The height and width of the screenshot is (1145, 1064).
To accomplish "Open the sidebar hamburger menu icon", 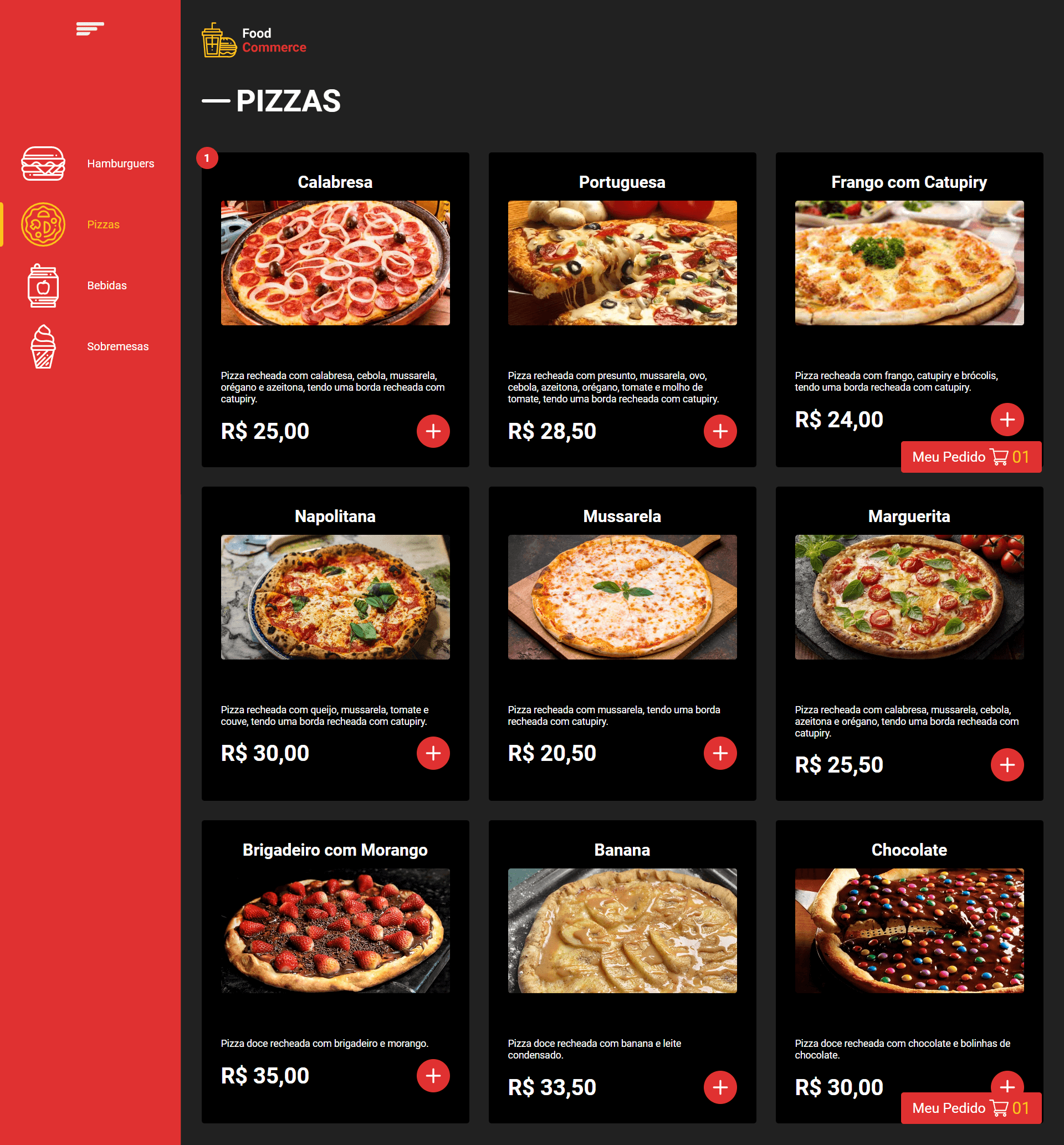I will tap(89, 28).
